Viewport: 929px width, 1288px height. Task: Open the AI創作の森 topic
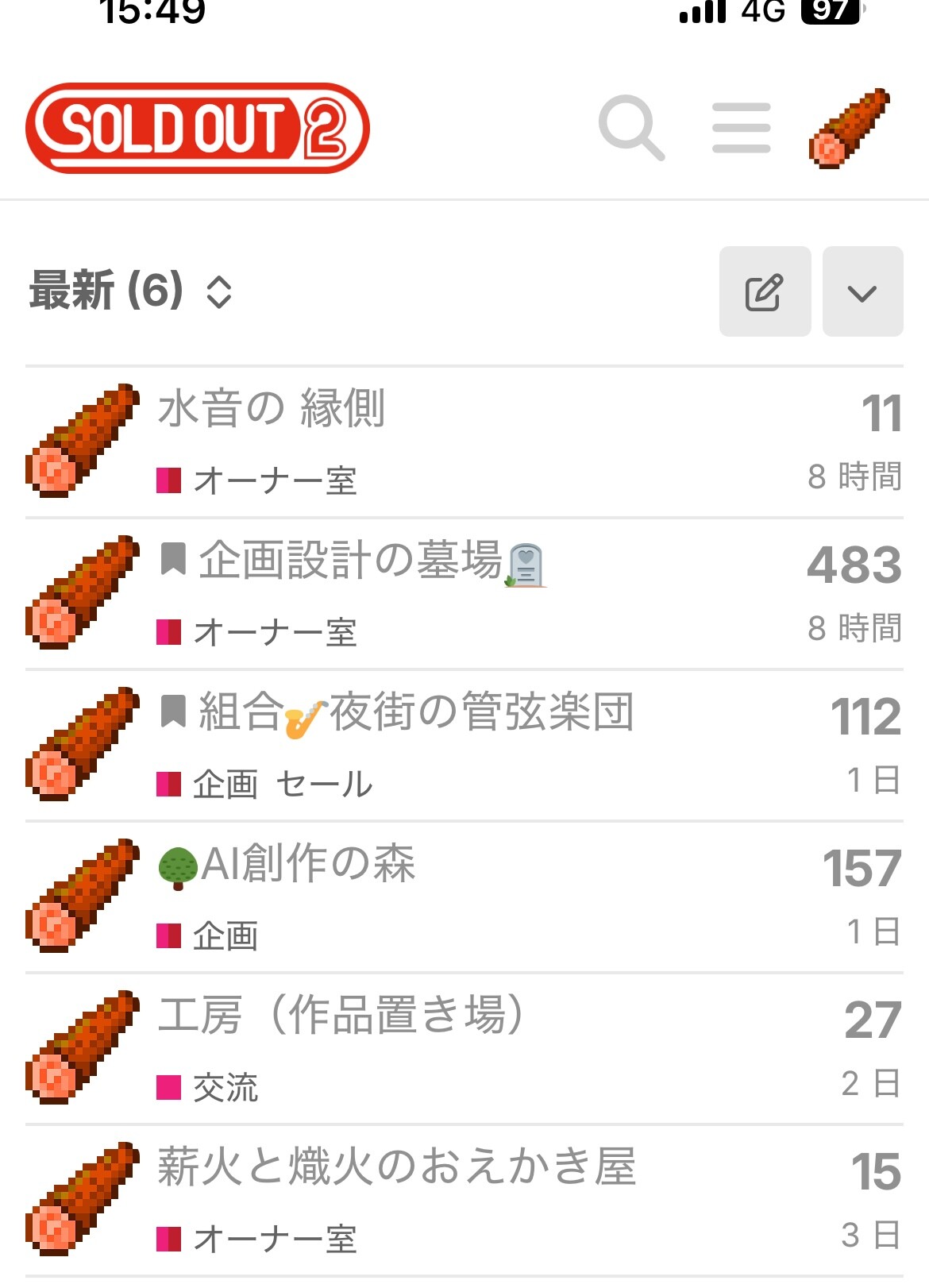(x=308, y=864)
